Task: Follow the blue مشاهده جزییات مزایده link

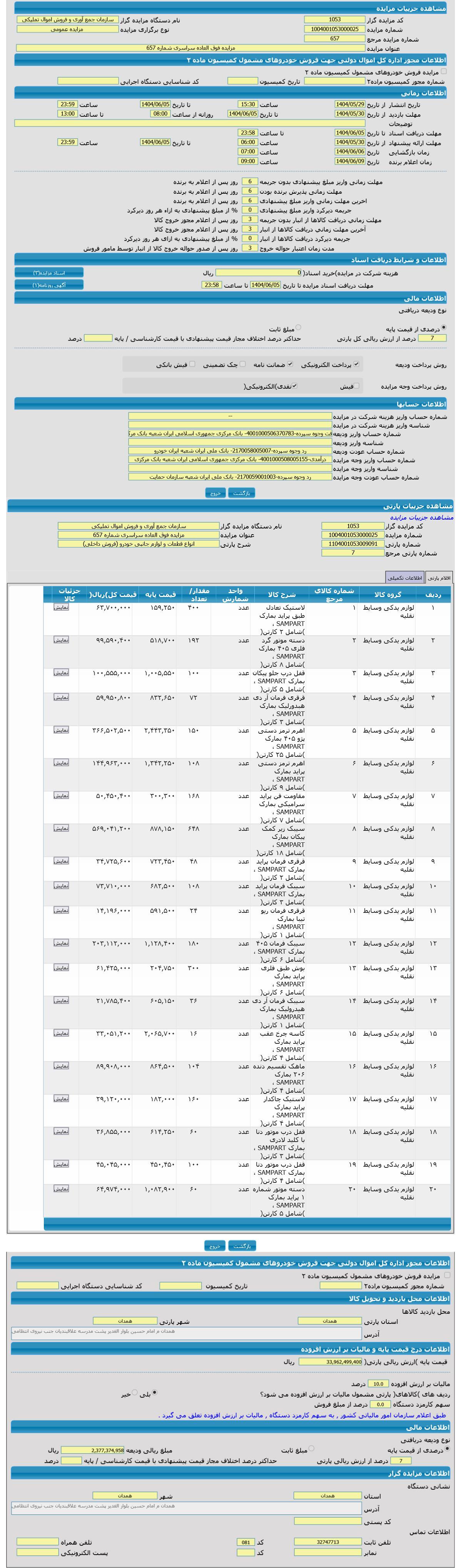Action: tap(421, 517)
